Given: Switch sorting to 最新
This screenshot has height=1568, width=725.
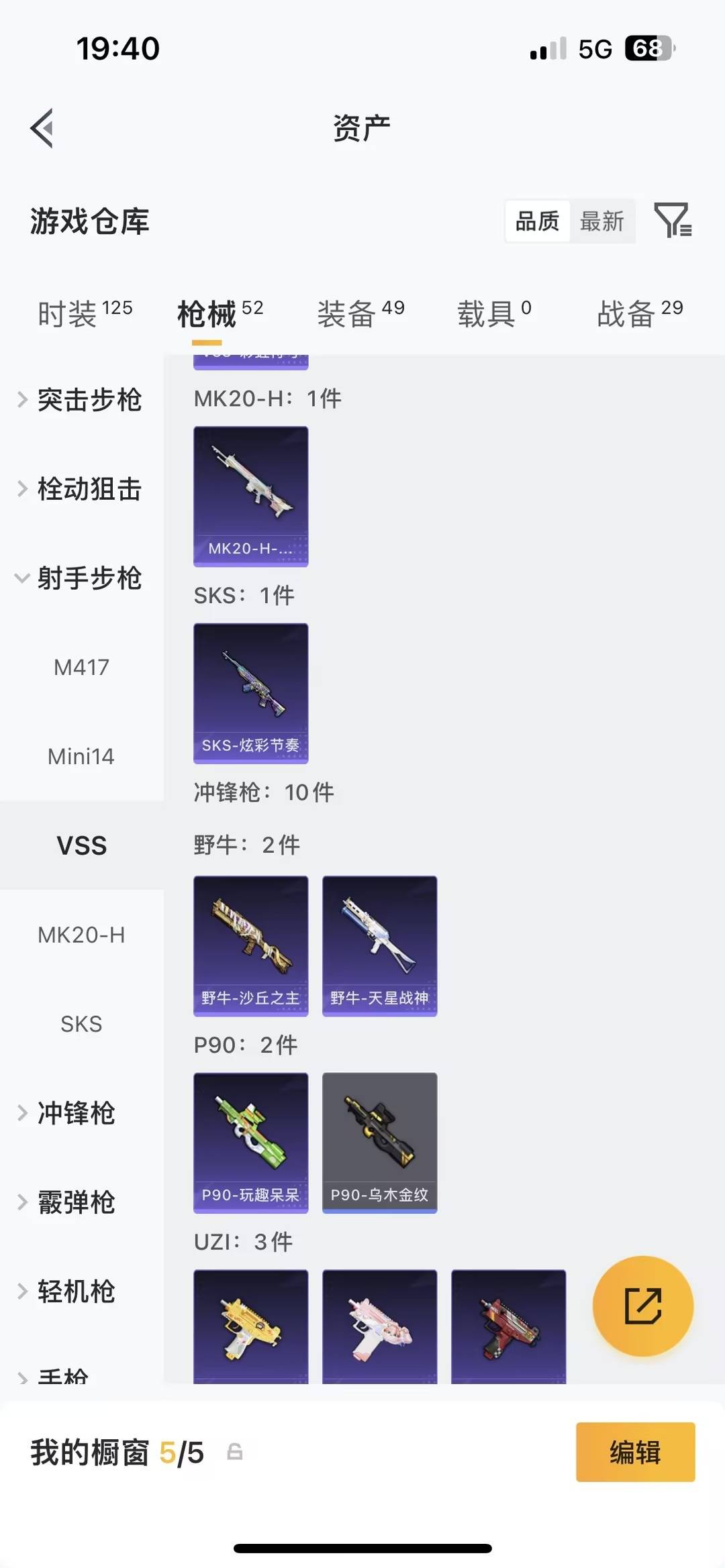Looking at the screenshot, I should tap(603, 221).
